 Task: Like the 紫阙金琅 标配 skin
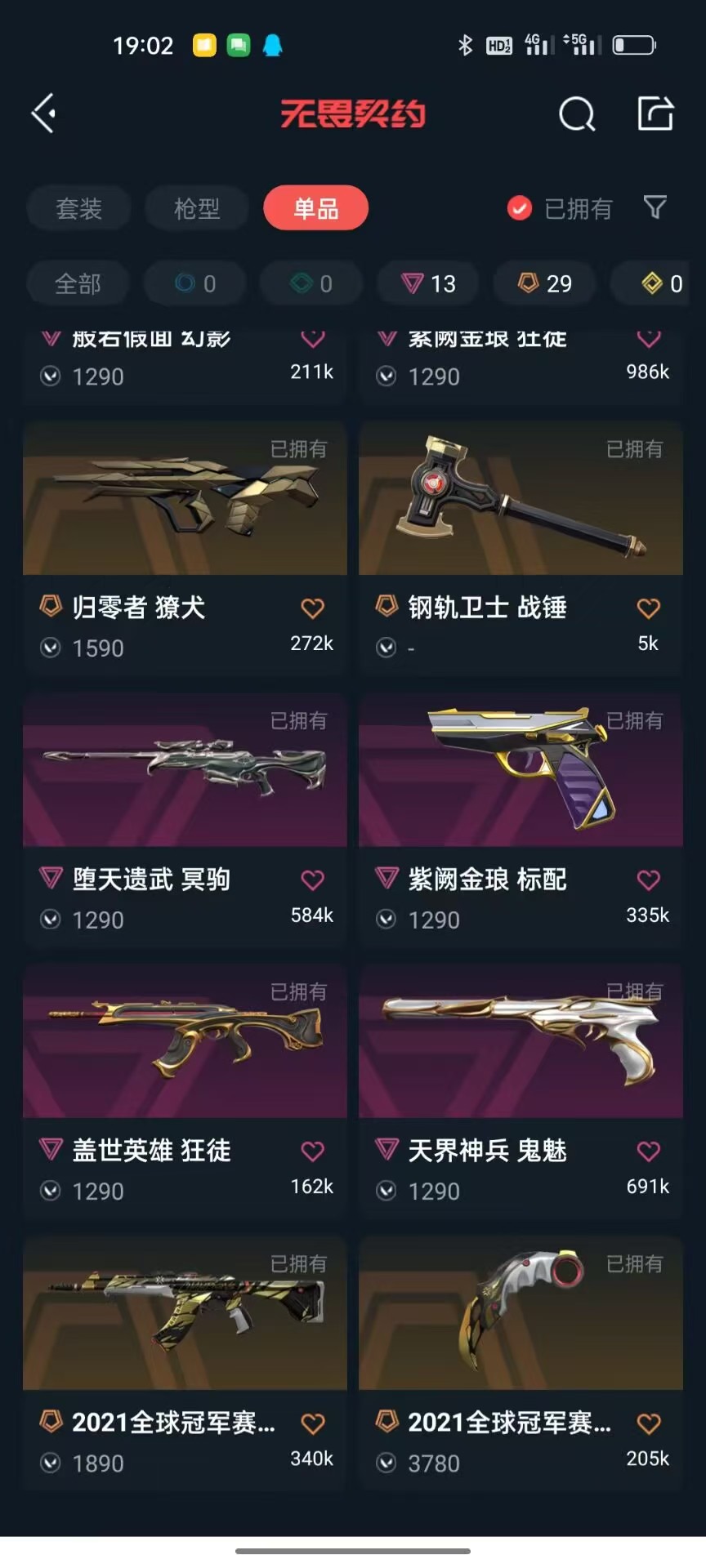click(x=648, y=880)
